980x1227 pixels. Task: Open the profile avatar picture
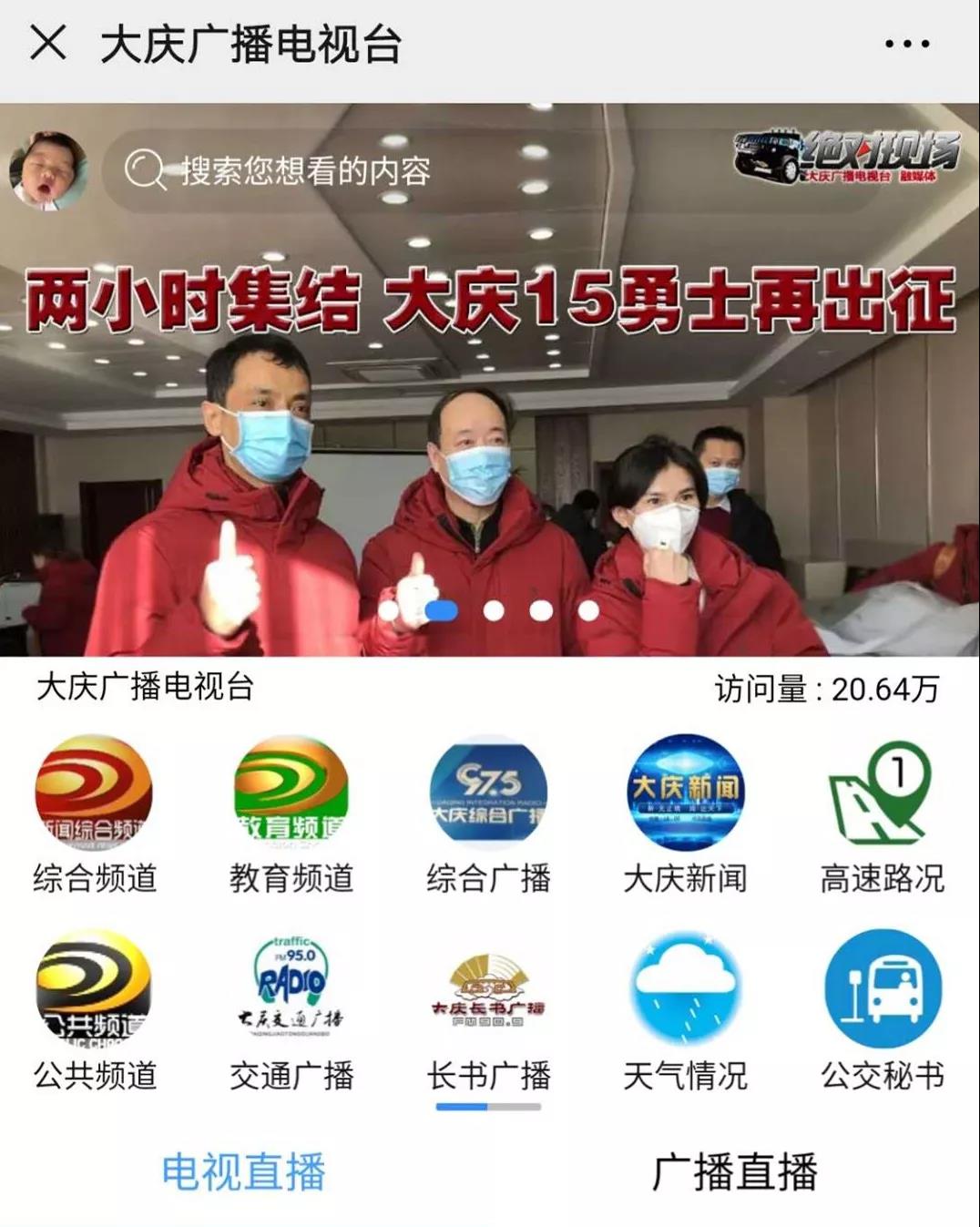coord(47,169)
